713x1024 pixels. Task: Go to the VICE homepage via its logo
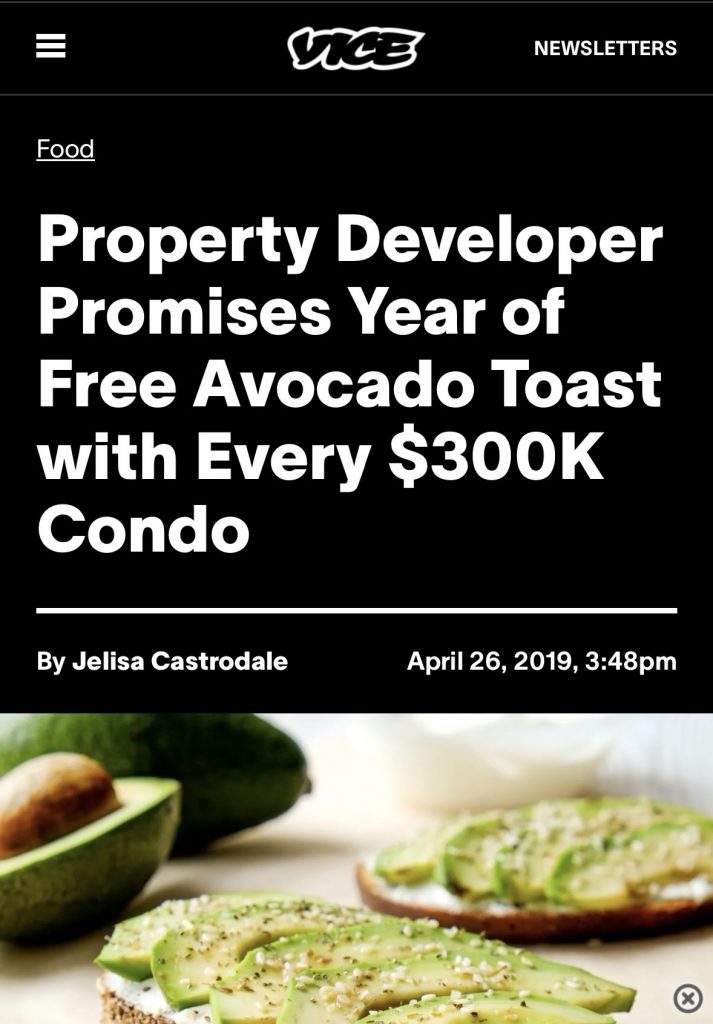[355, 48]
